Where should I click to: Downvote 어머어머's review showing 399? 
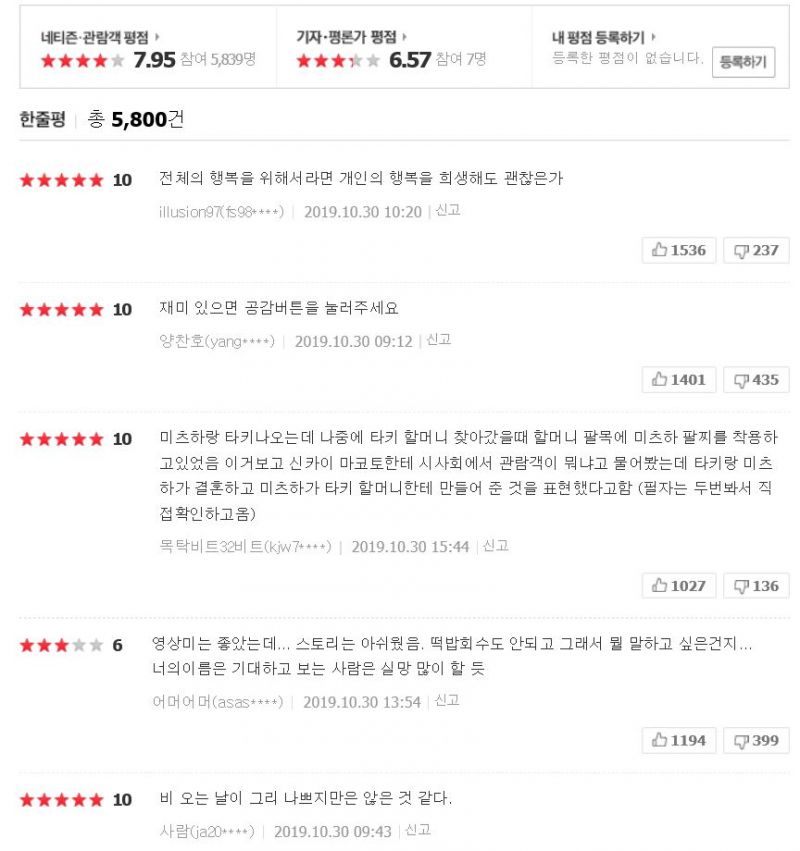point(756,741)
